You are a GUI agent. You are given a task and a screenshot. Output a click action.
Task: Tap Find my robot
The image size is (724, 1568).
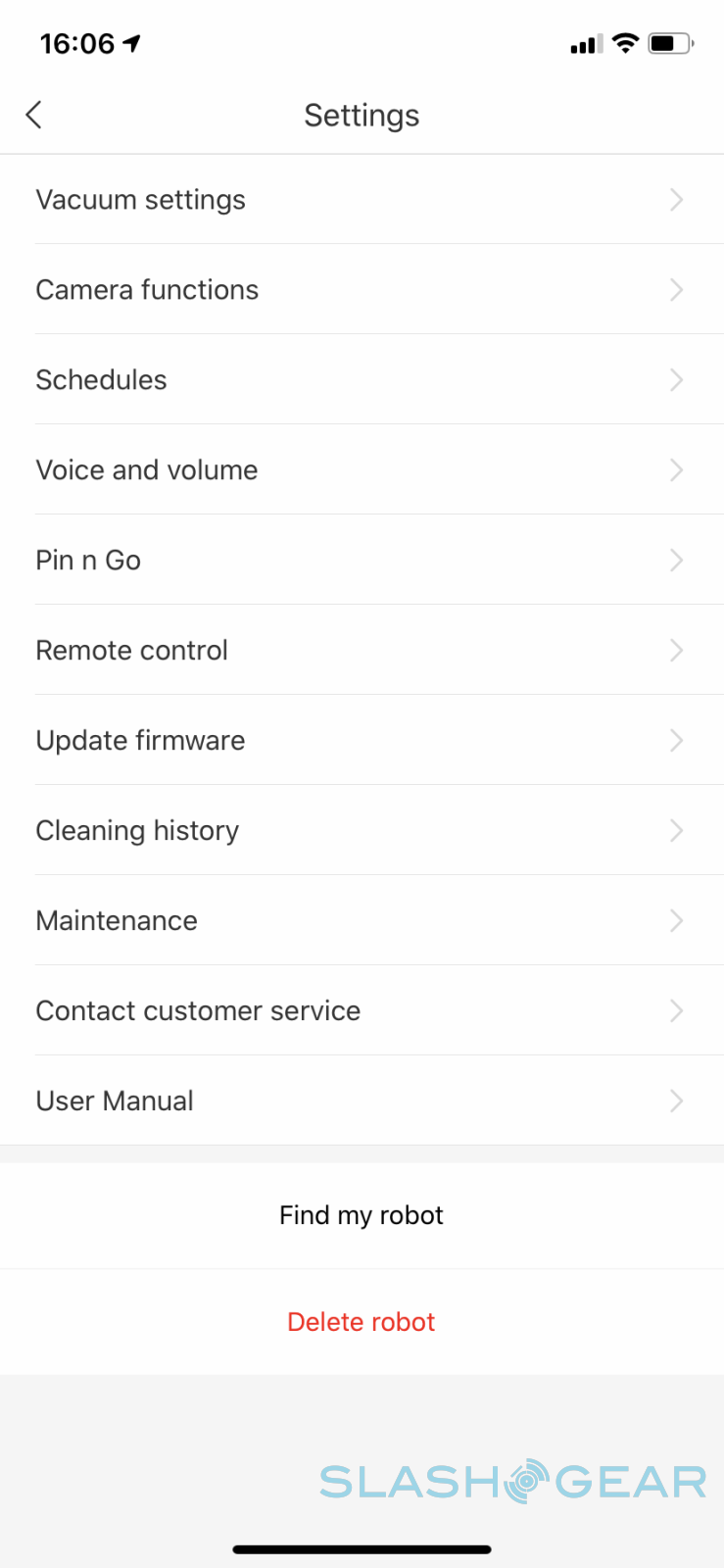pos(362,1215)
